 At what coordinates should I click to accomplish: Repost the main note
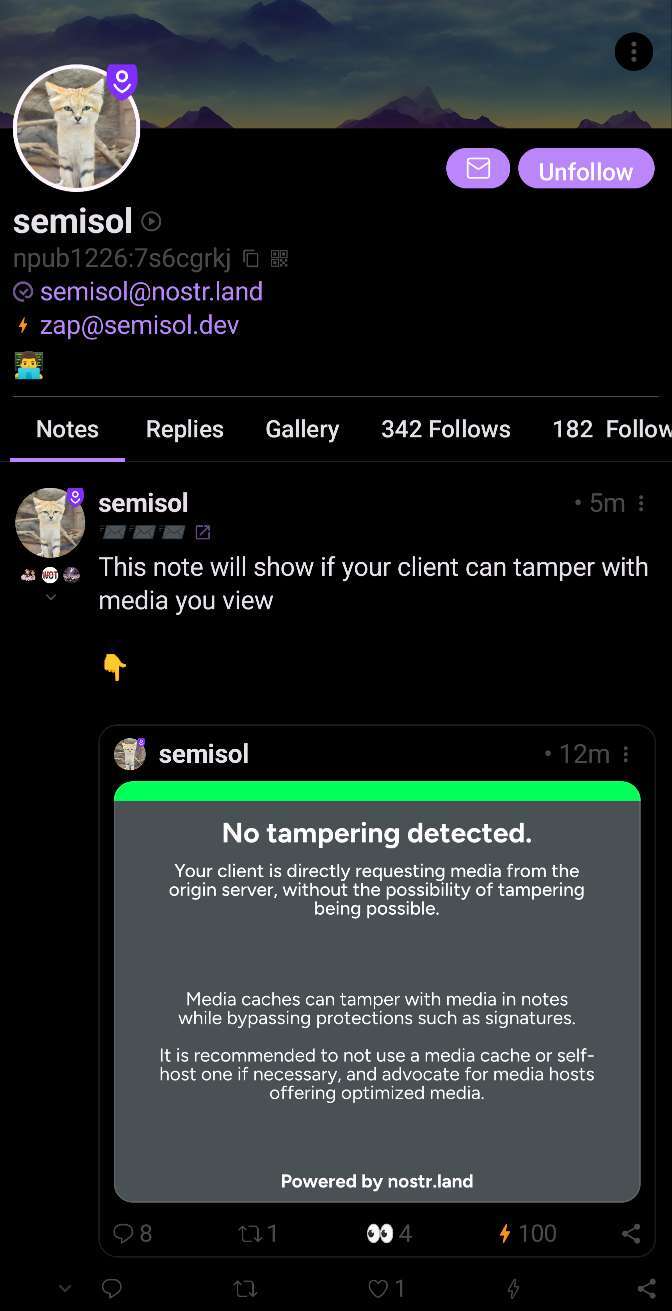pos(245,1289)
